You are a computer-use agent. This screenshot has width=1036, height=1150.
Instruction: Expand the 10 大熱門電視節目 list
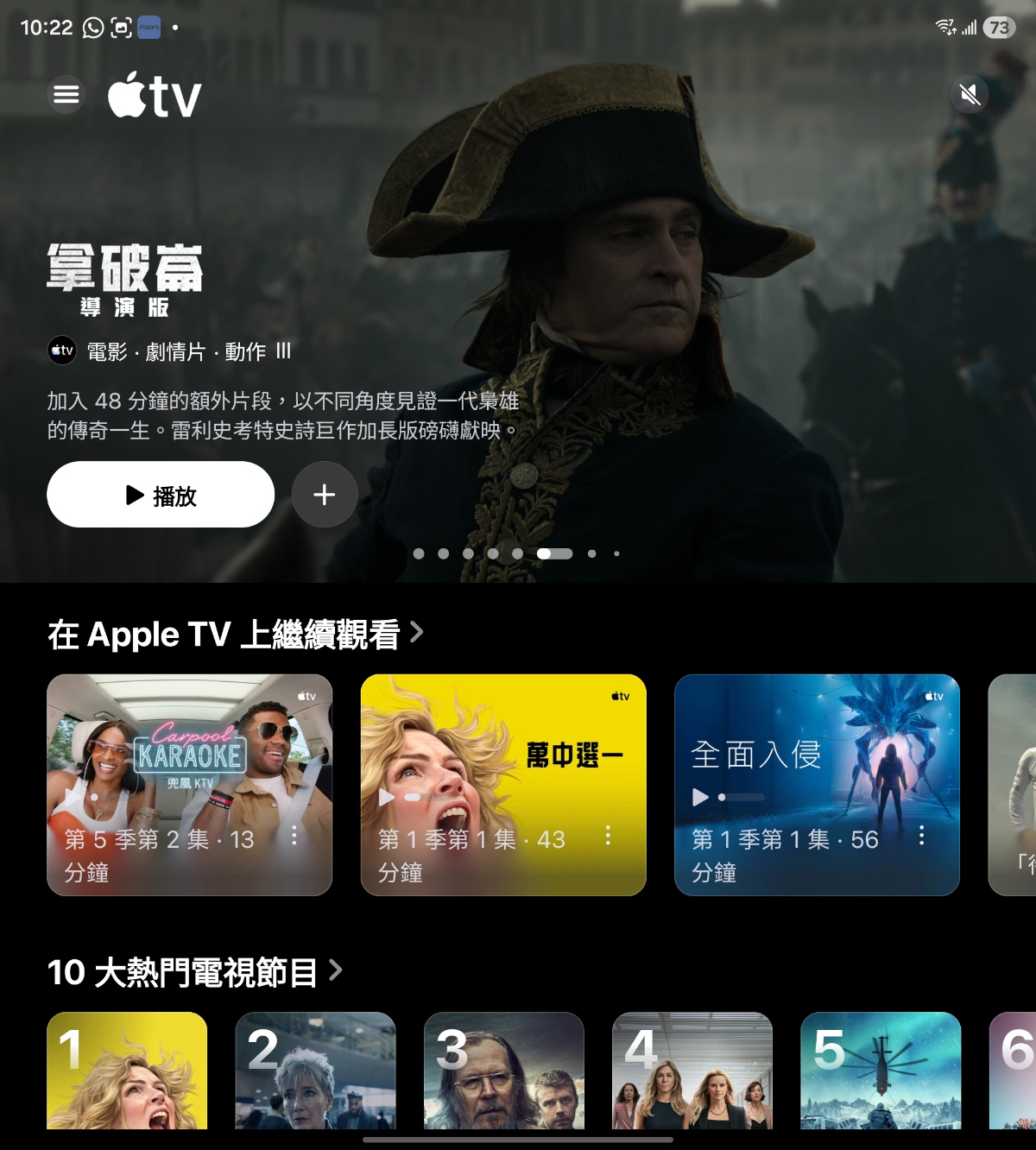[x=194, y=972]
